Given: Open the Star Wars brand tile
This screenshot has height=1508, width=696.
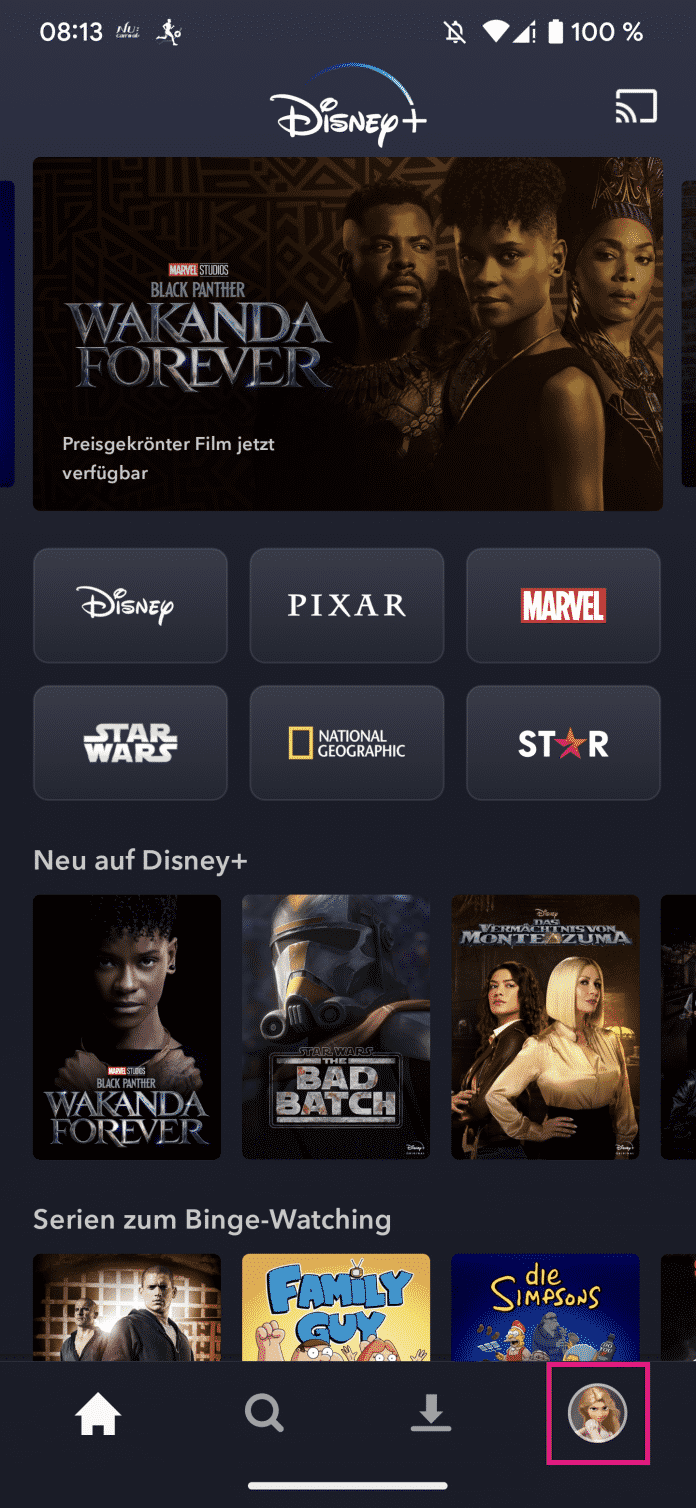Looking at the screenshot, I should (130, 742).
